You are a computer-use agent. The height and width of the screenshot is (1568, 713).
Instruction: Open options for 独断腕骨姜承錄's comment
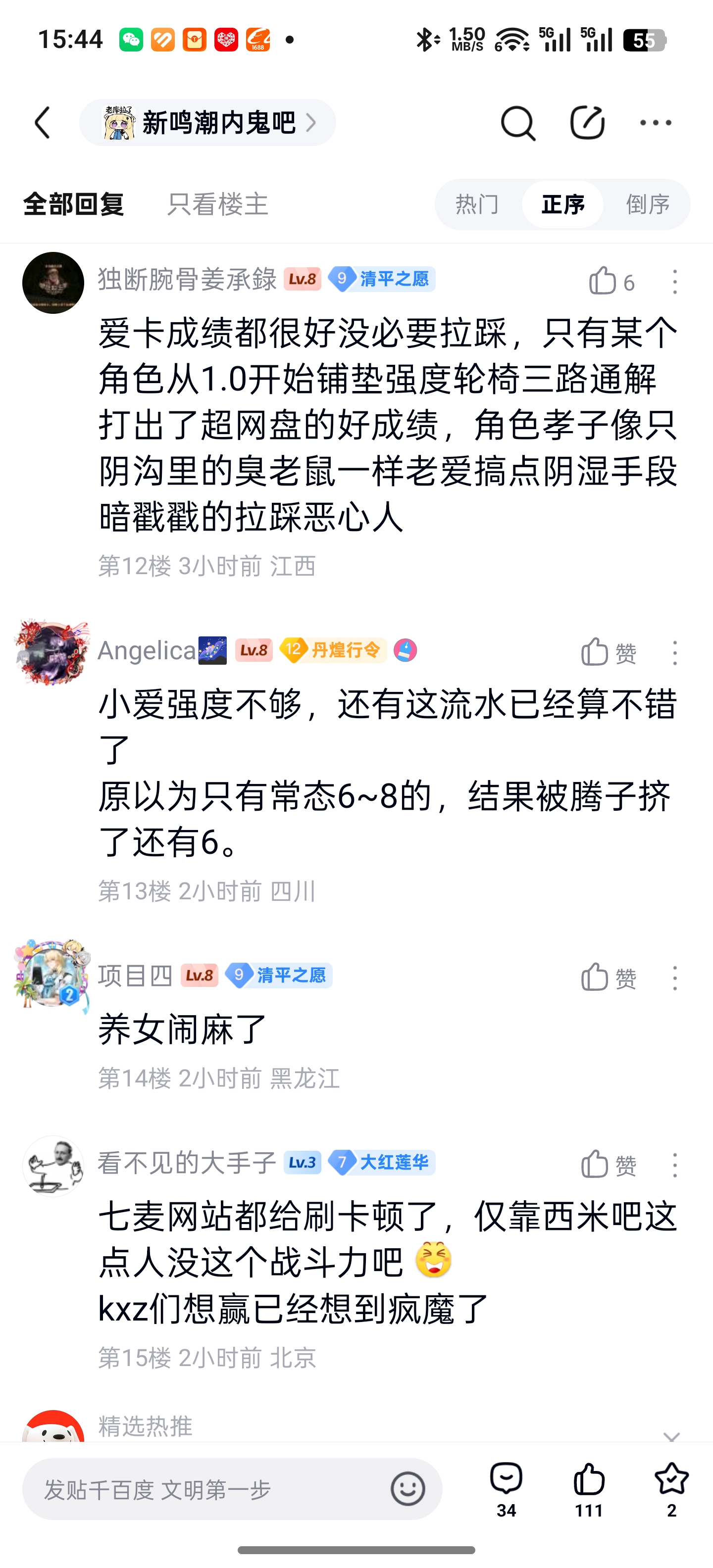pos(675,282)
